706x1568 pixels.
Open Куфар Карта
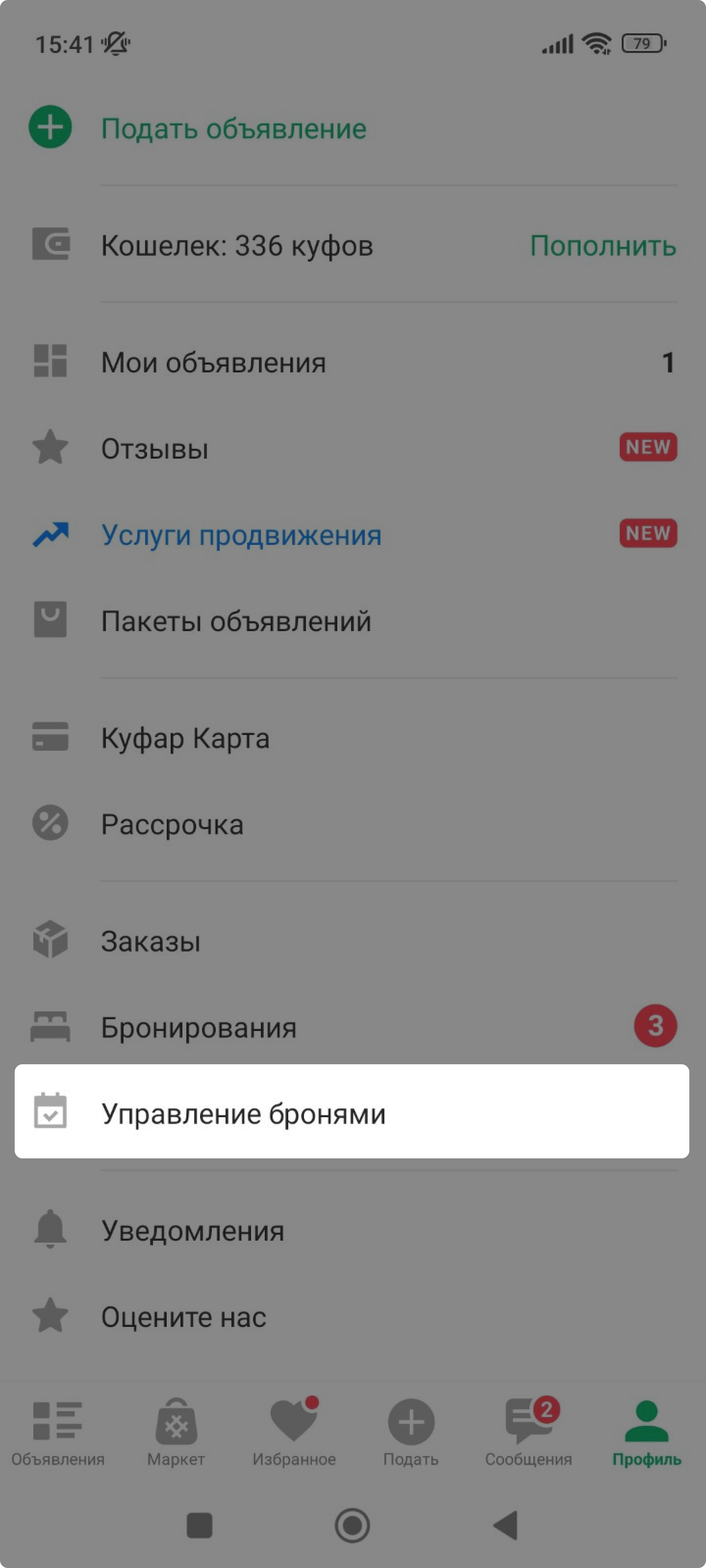coord(353,737)
